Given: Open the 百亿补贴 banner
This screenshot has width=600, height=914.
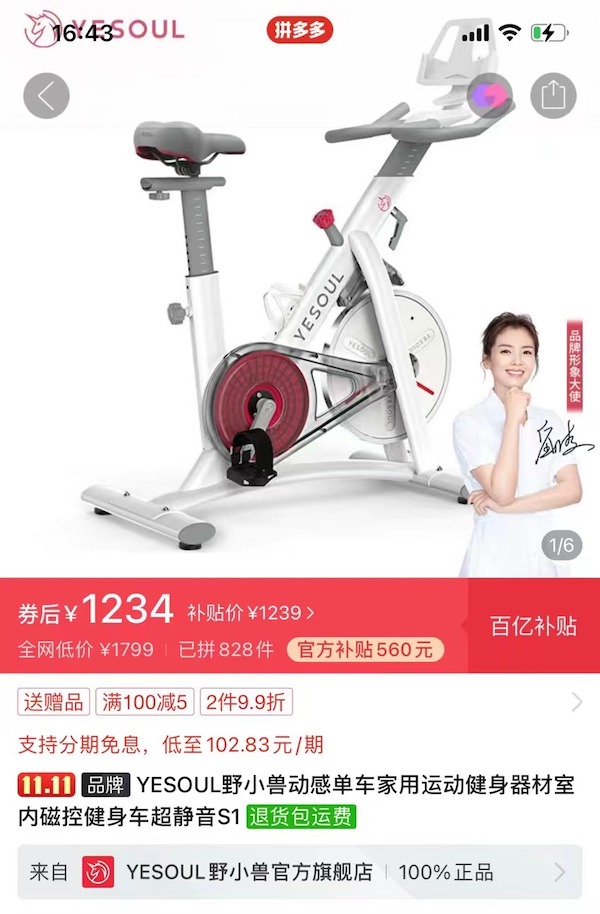Looking at the screenshot, I should [533, 627].
